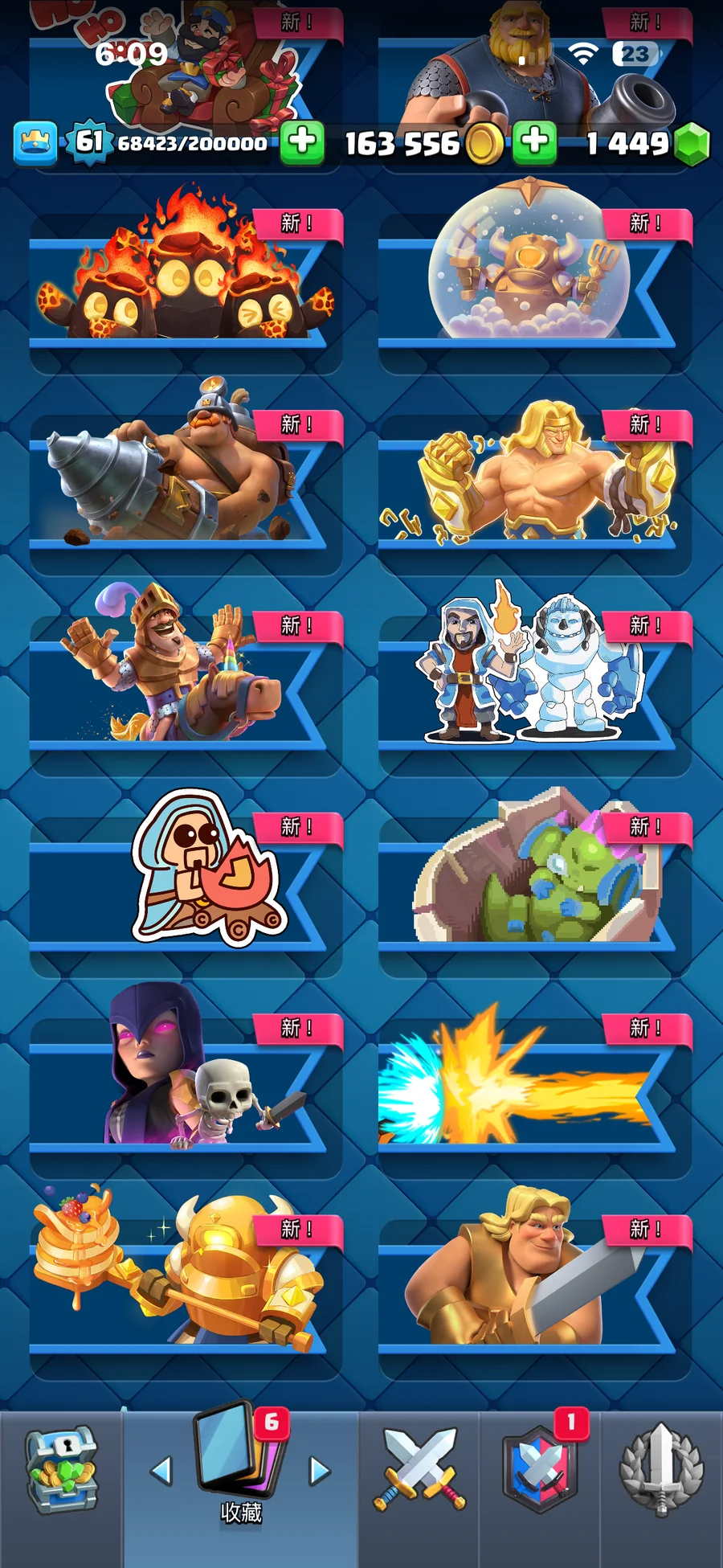Tap the green plus next to gold coins
Screen dimensions: 723x1568
click(x=534, y=143)
